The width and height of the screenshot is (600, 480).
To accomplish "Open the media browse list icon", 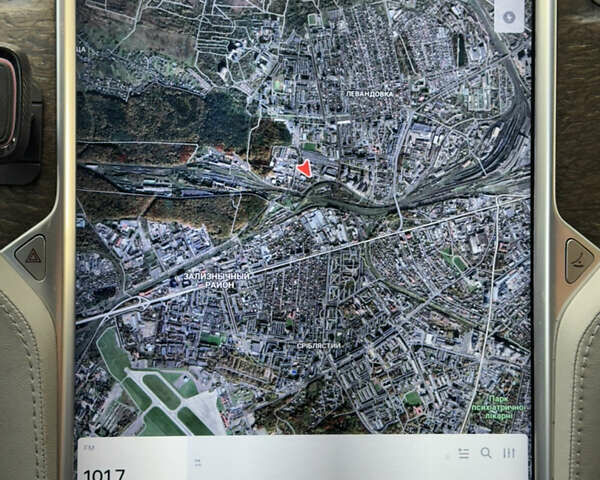I will [x=463, y=453].
